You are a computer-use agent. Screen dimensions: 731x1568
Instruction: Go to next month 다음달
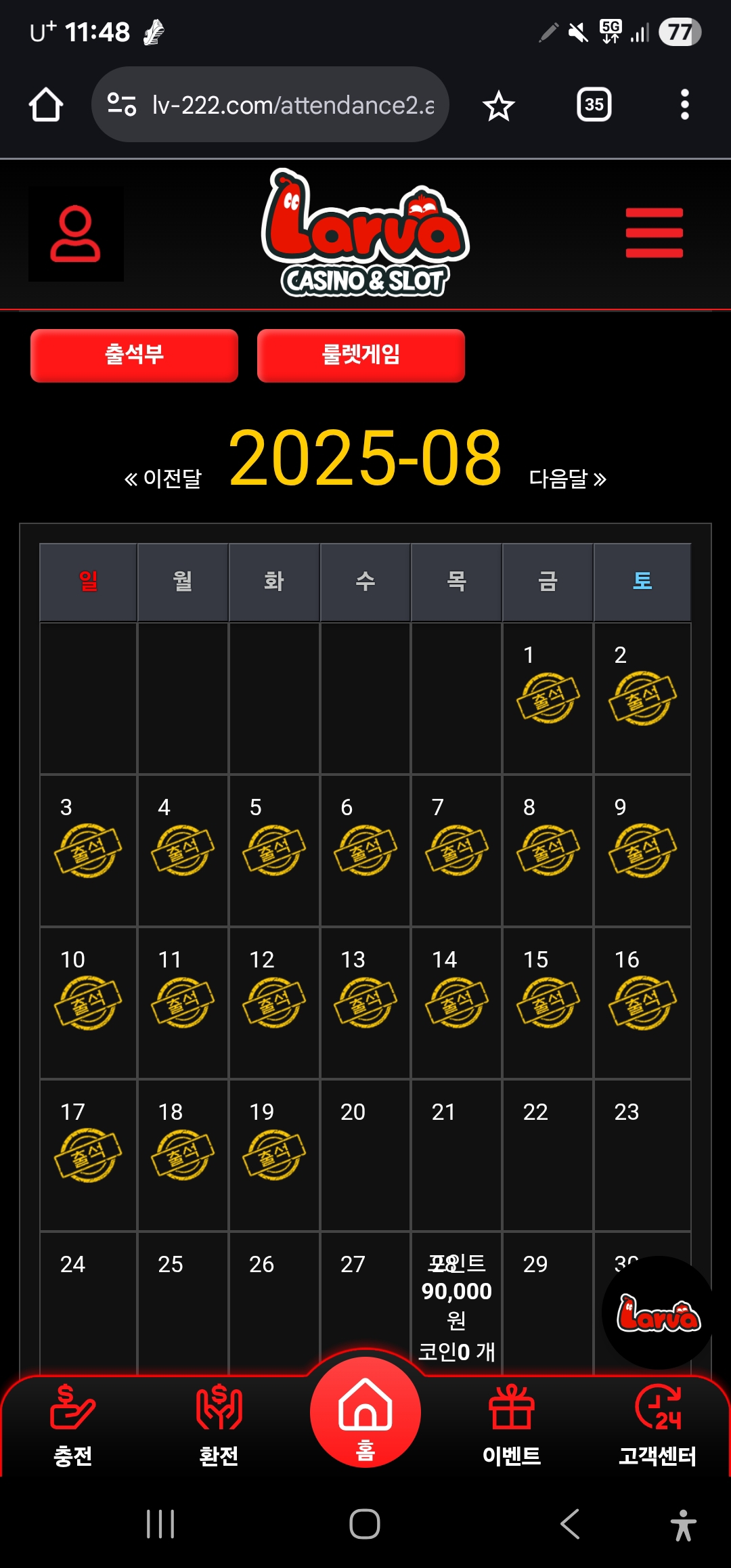[x=567, y=479]
